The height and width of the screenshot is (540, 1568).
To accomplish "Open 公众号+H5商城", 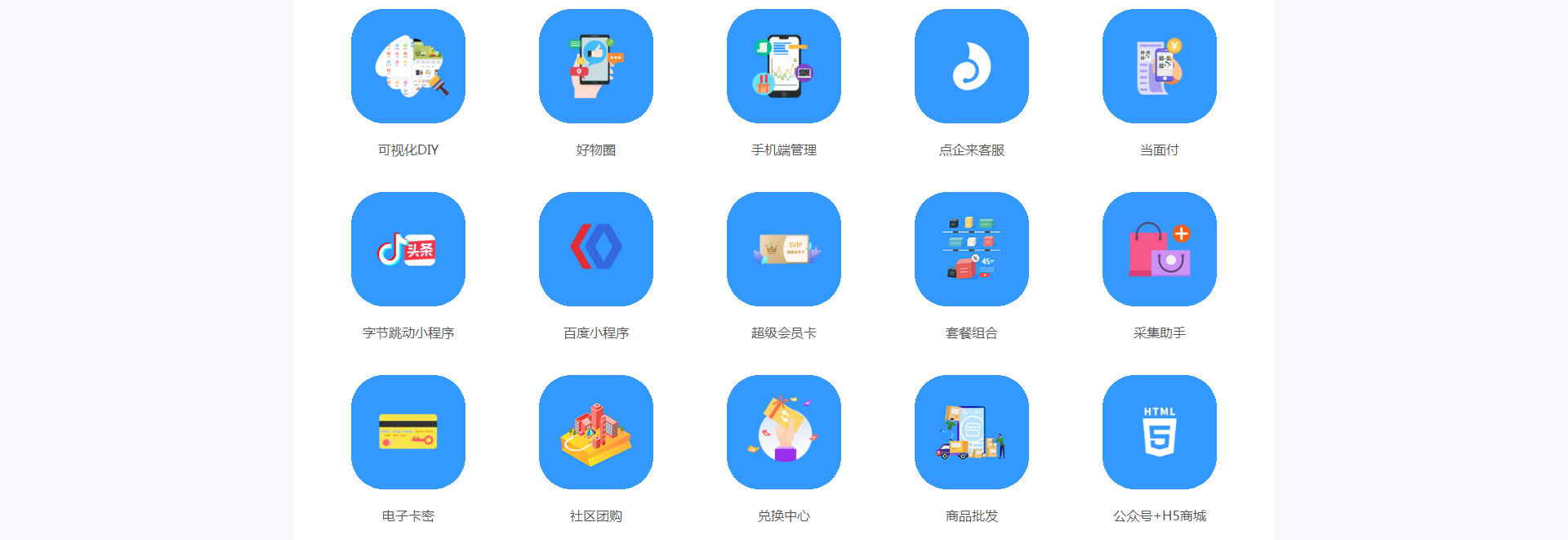I will [1160, 432].
